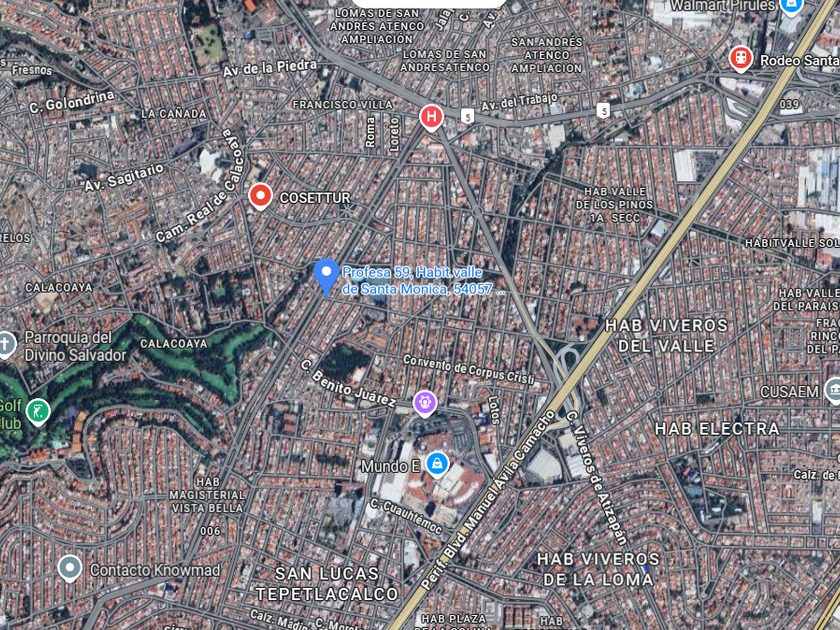Tap the Walmart Pirules shopping marker
This screenshot has width=840, height=630.
[791, 6]
